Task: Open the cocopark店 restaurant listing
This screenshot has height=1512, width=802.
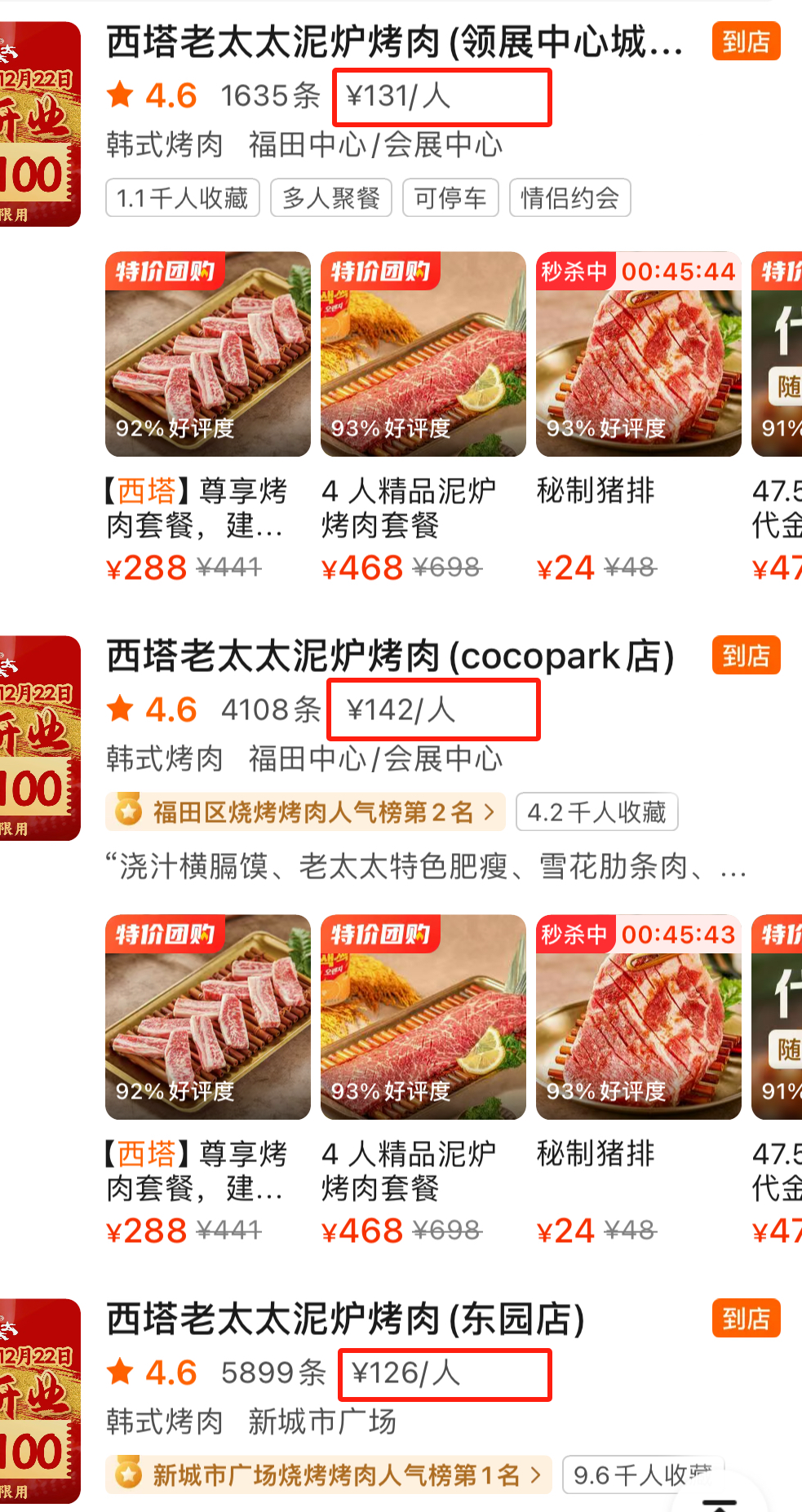Action: coord(390,657)
